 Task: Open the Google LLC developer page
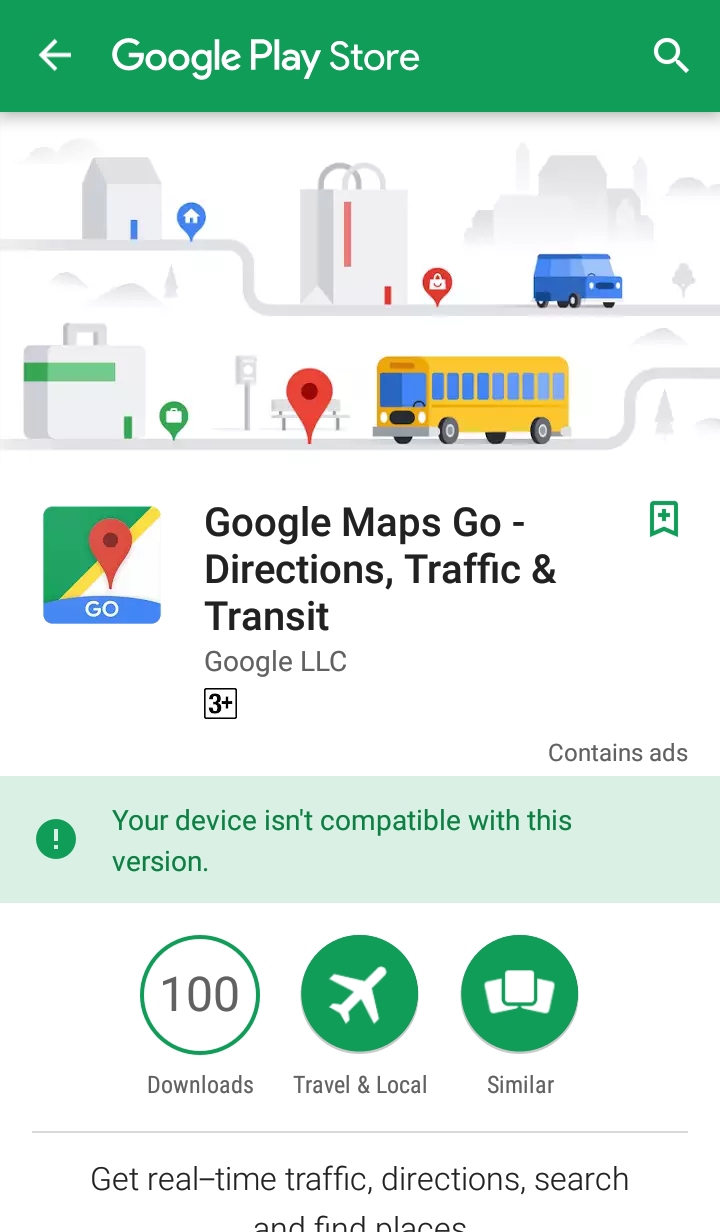275,661
